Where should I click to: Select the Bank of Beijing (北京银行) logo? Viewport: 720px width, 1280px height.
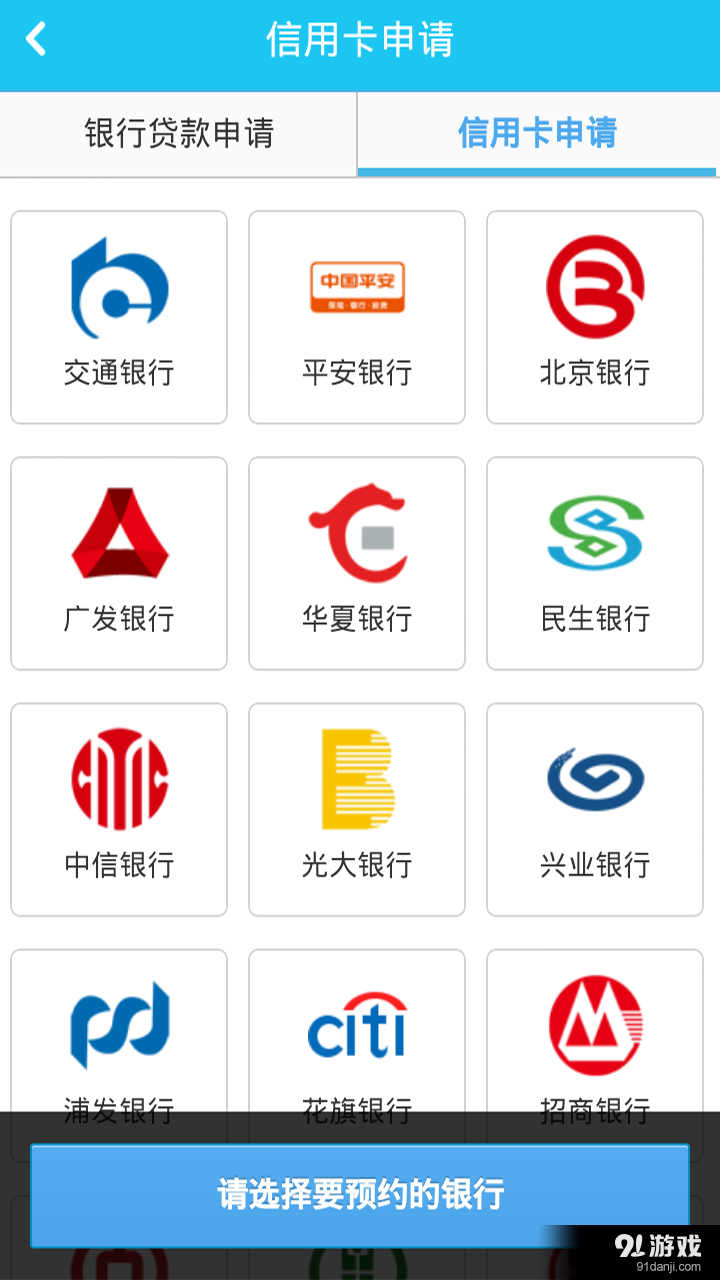click(x=594, y=290)
